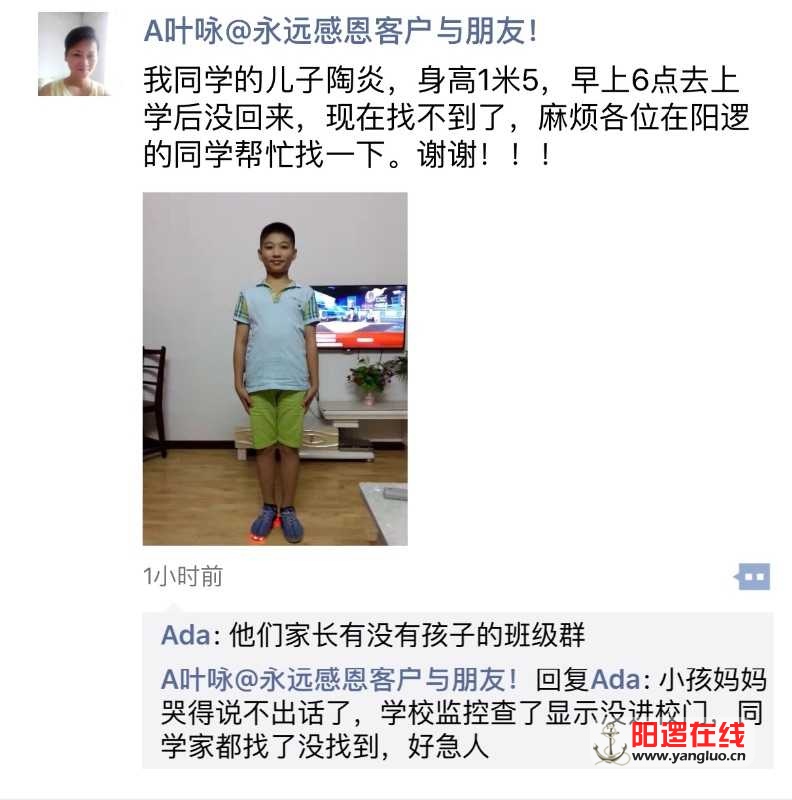Viewport: 792px width, 800px height.
Task: Open A叶咏's profile from the post header name
Action: pyautogui.click(x=340, y=31)
